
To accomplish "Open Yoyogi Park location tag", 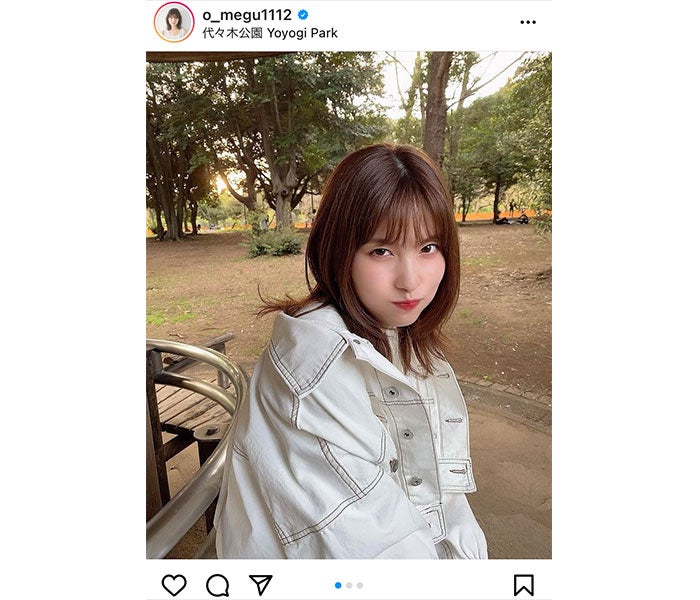I will 270,33.
